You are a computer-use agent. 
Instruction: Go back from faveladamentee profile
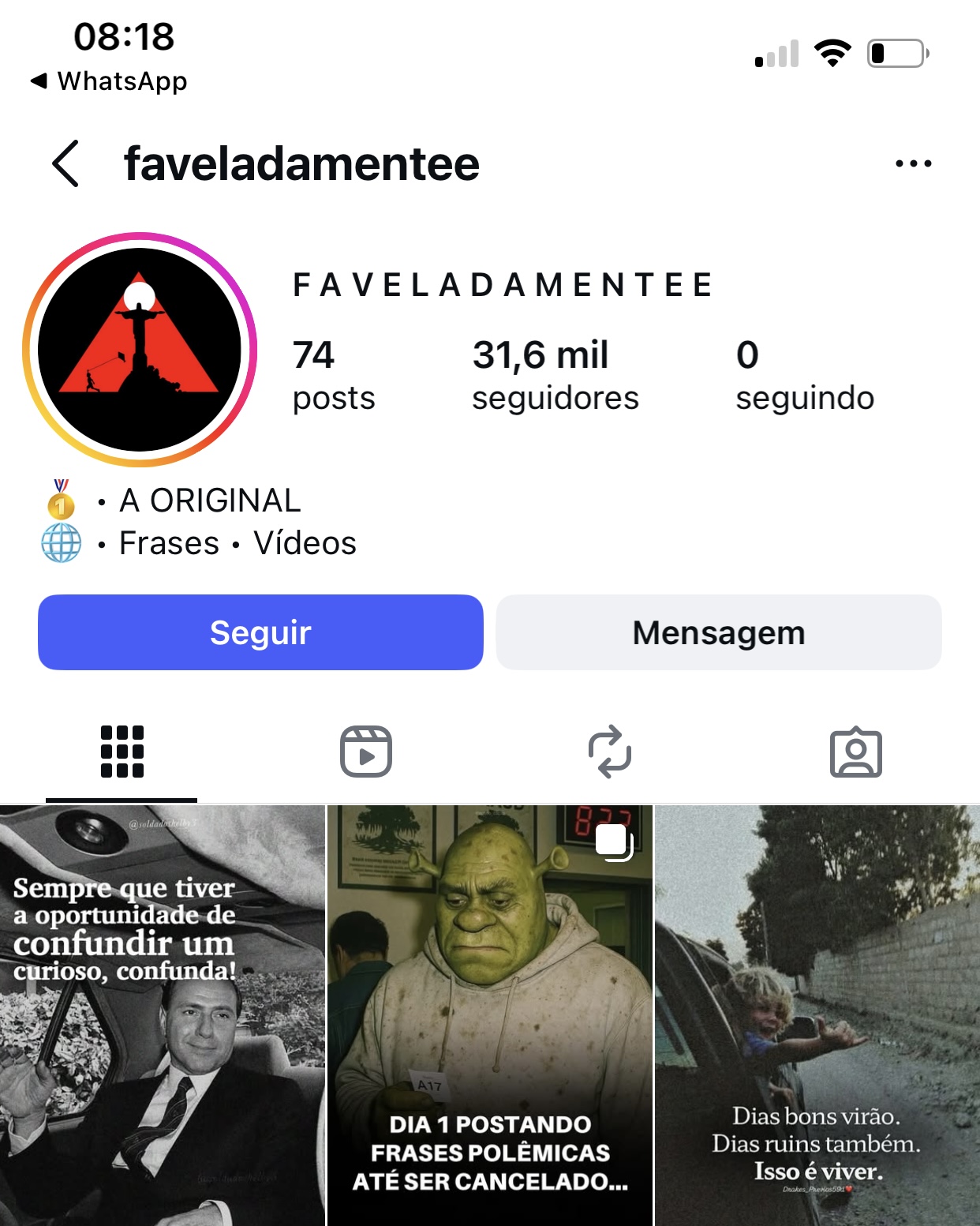[65, 164]
